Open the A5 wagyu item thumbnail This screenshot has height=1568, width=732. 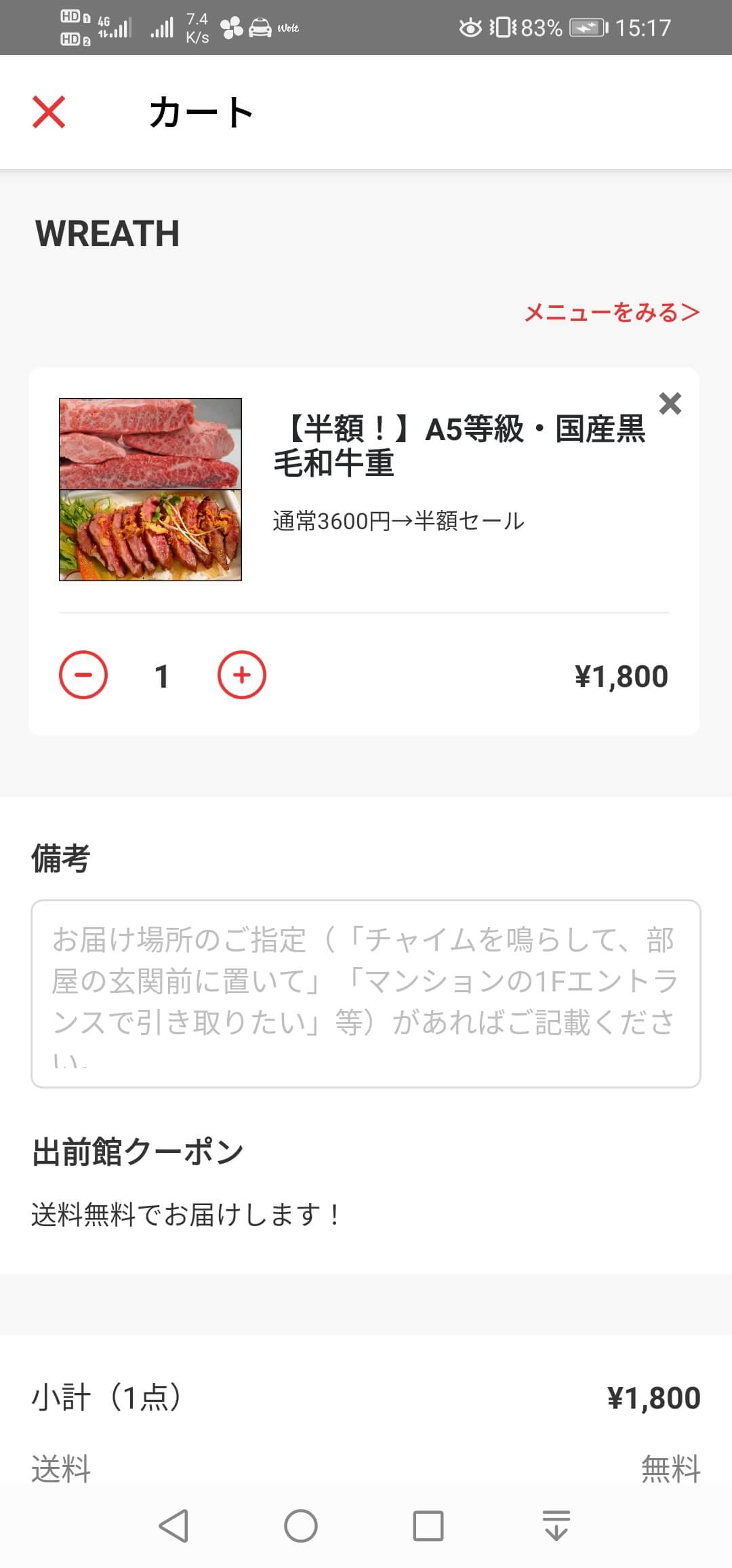point(150,489)
